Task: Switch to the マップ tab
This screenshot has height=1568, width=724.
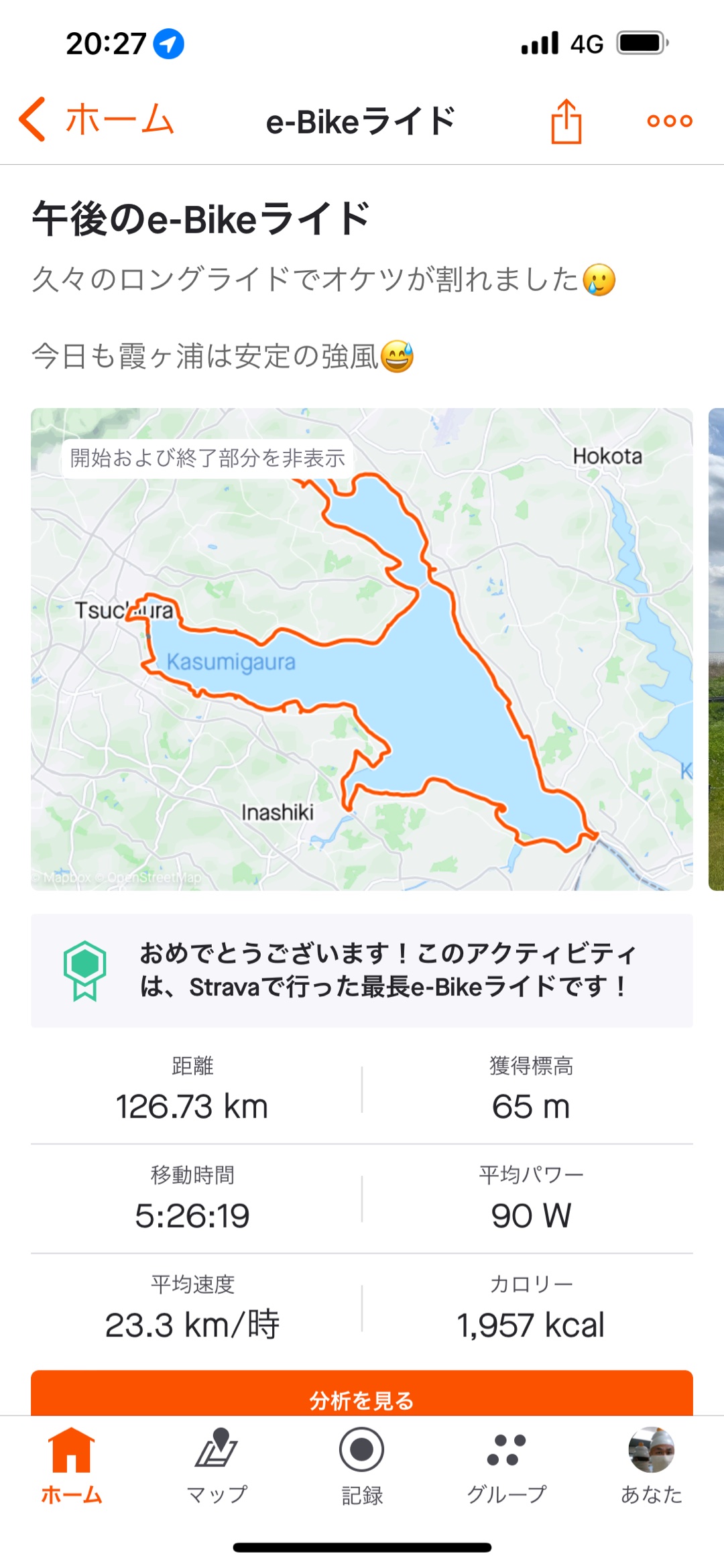Action: (217, 1466)
